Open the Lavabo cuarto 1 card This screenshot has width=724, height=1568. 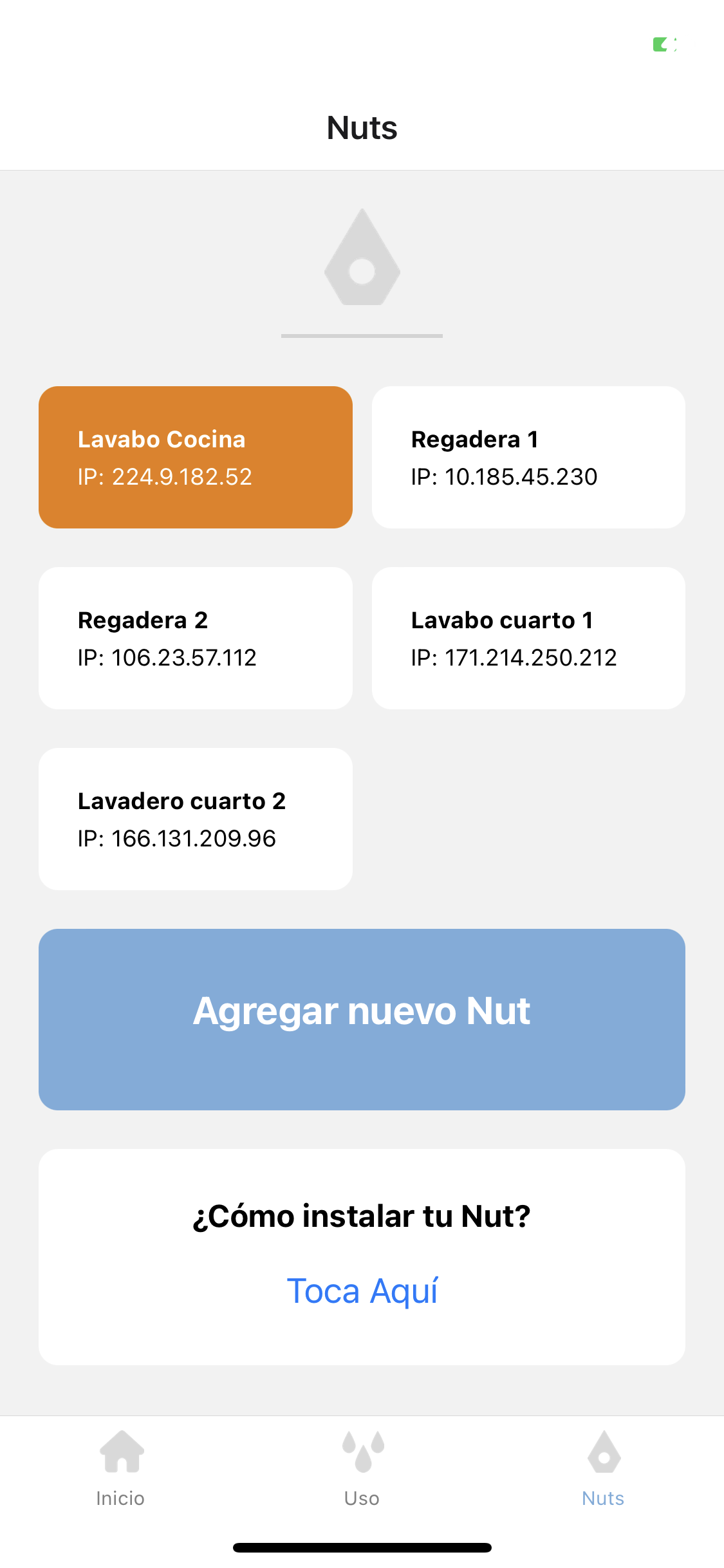click(528, 638)
